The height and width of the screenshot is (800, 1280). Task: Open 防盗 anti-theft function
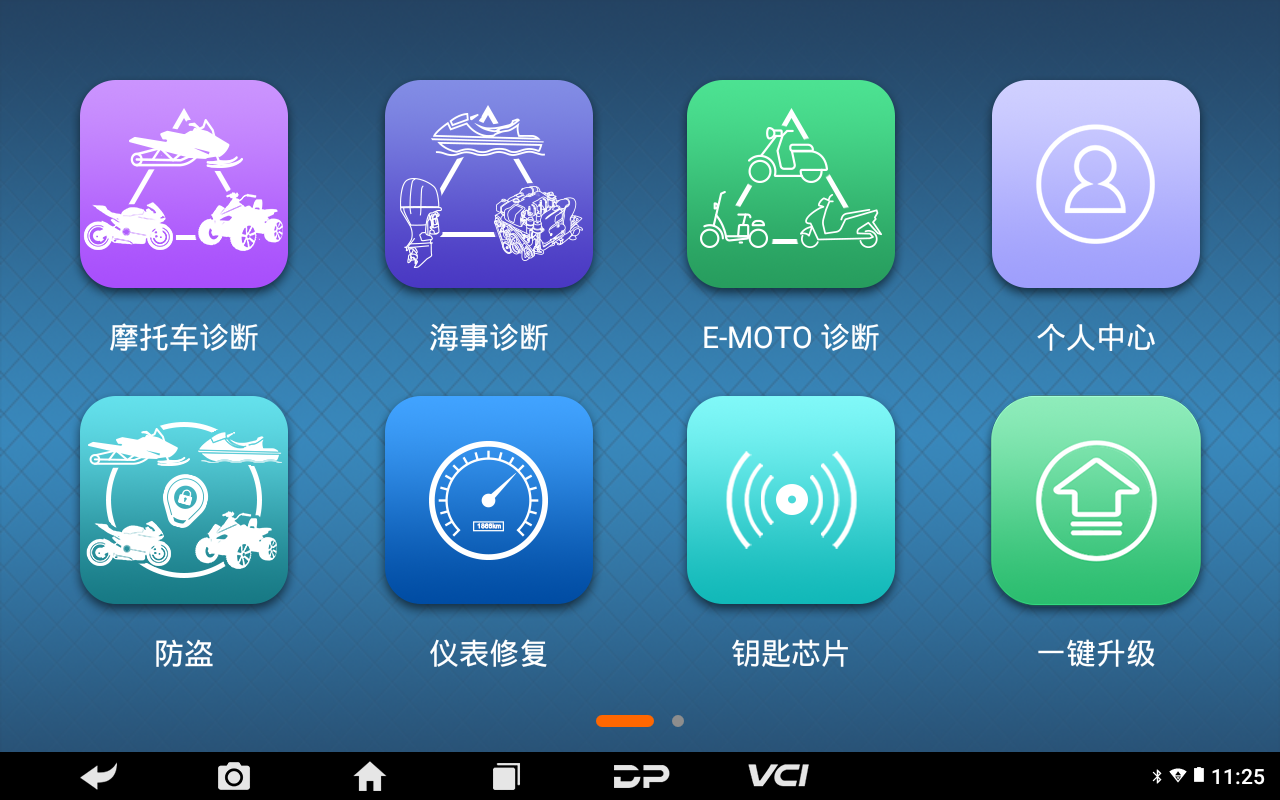(184, 500)
